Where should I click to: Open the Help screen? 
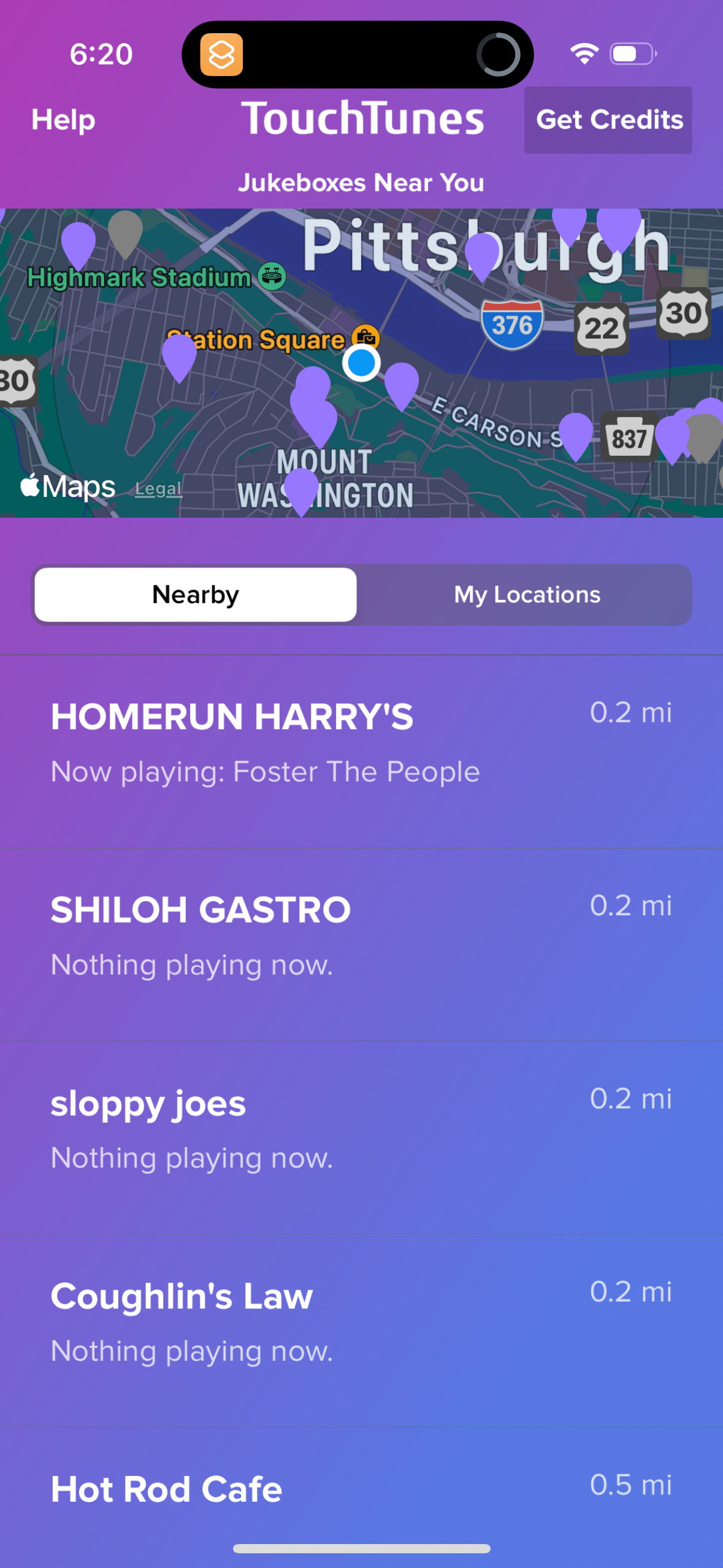[x=63, y=120]
